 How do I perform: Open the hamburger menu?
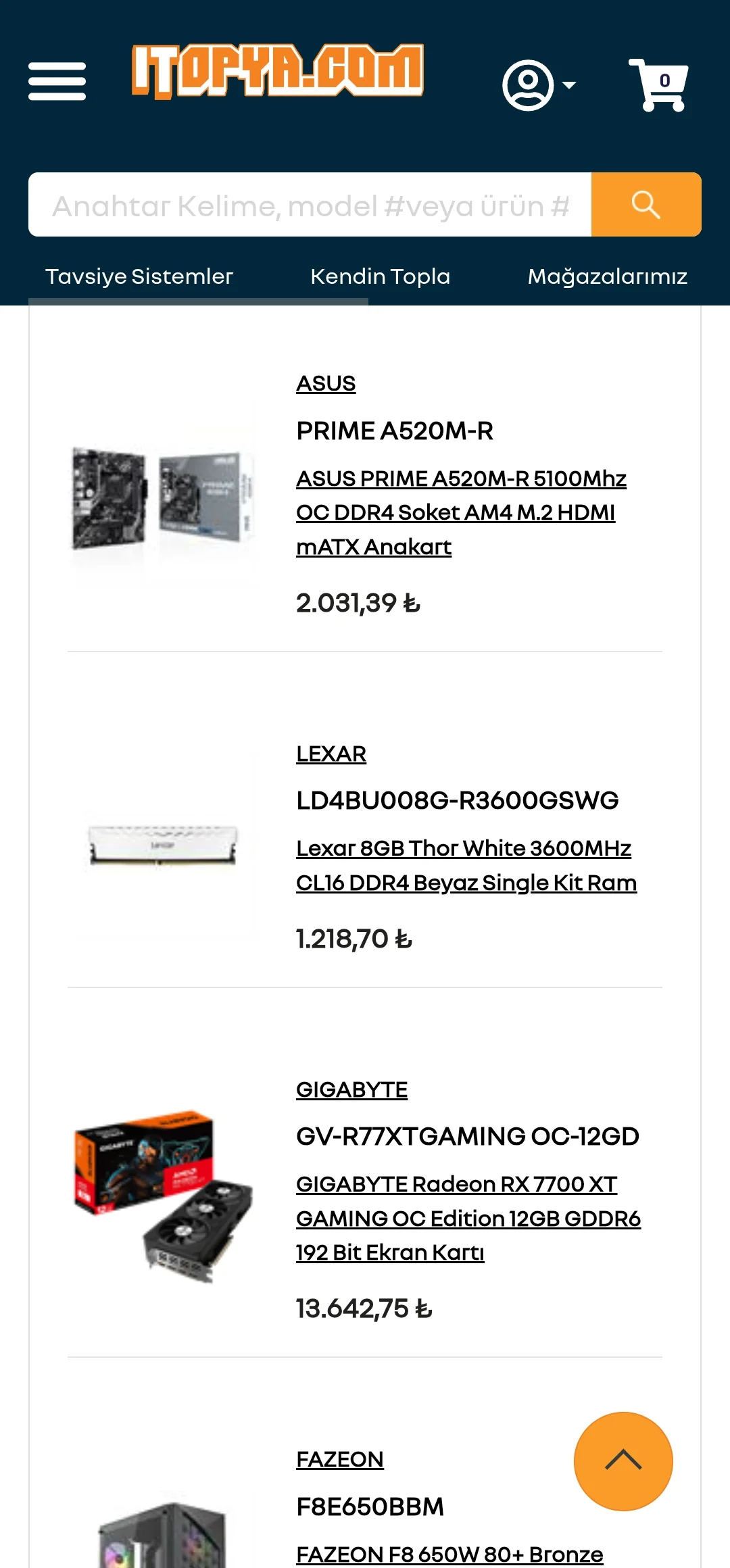57,81
